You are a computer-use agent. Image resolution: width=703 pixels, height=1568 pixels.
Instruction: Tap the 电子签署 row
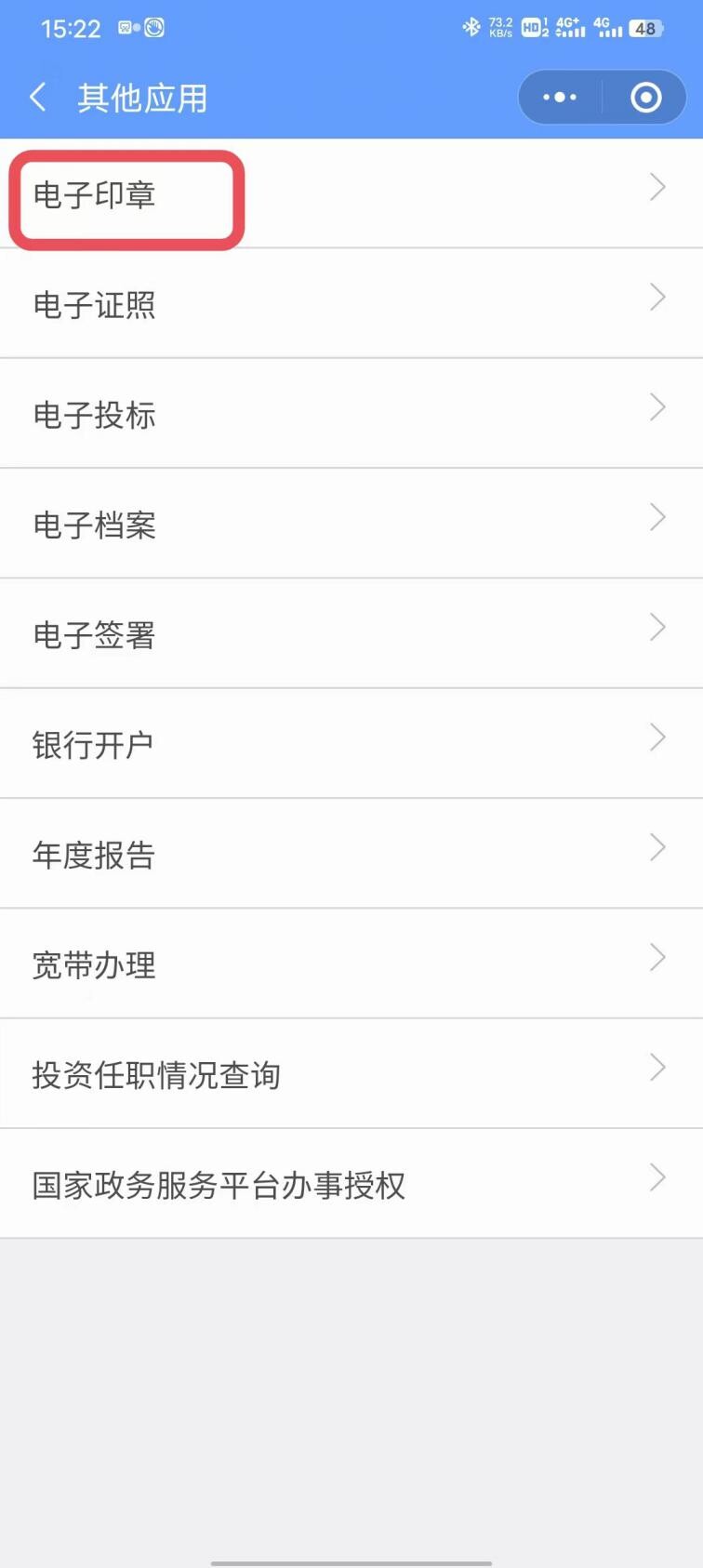tap(351, 634)
